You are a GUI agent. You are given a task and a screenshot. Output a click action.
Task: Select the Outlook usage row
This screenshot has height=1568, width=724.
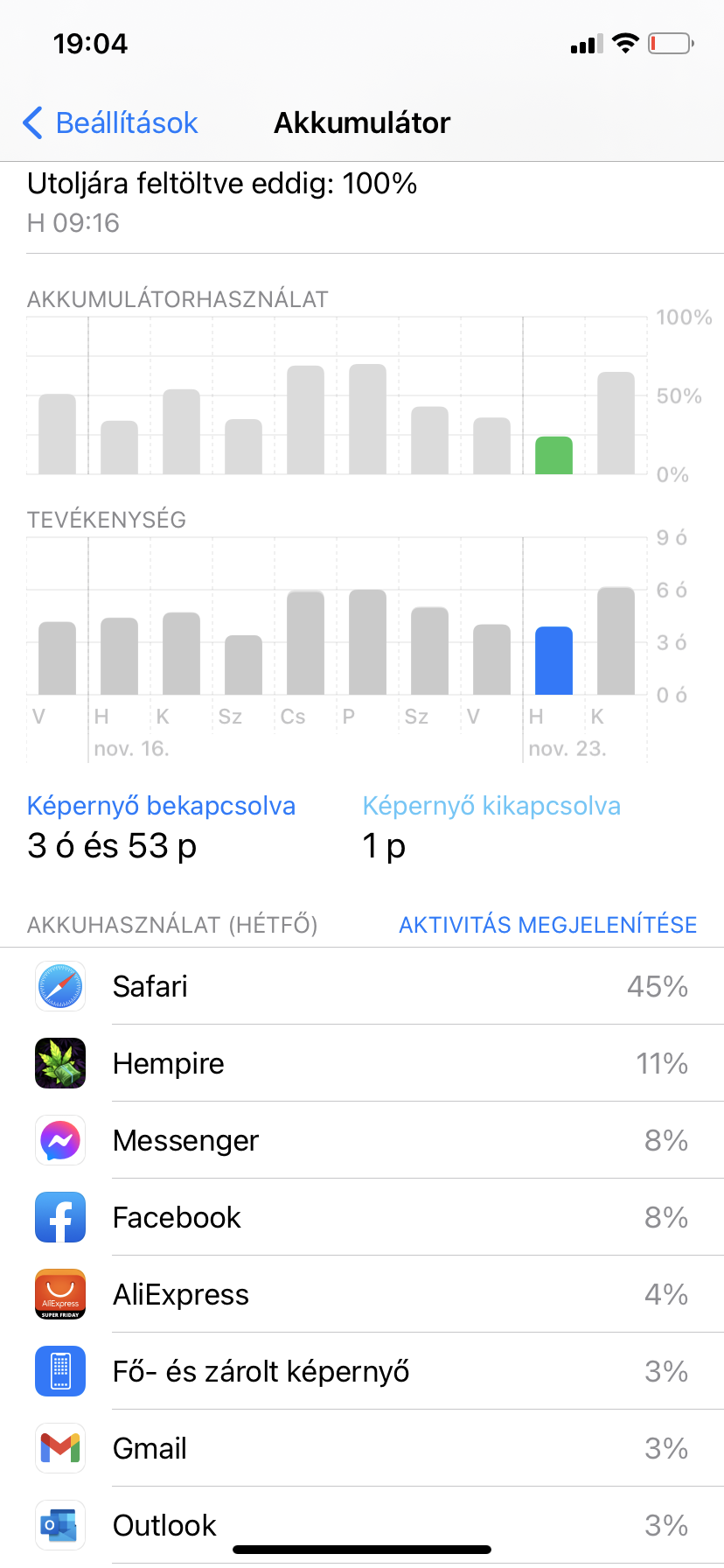362,1525
